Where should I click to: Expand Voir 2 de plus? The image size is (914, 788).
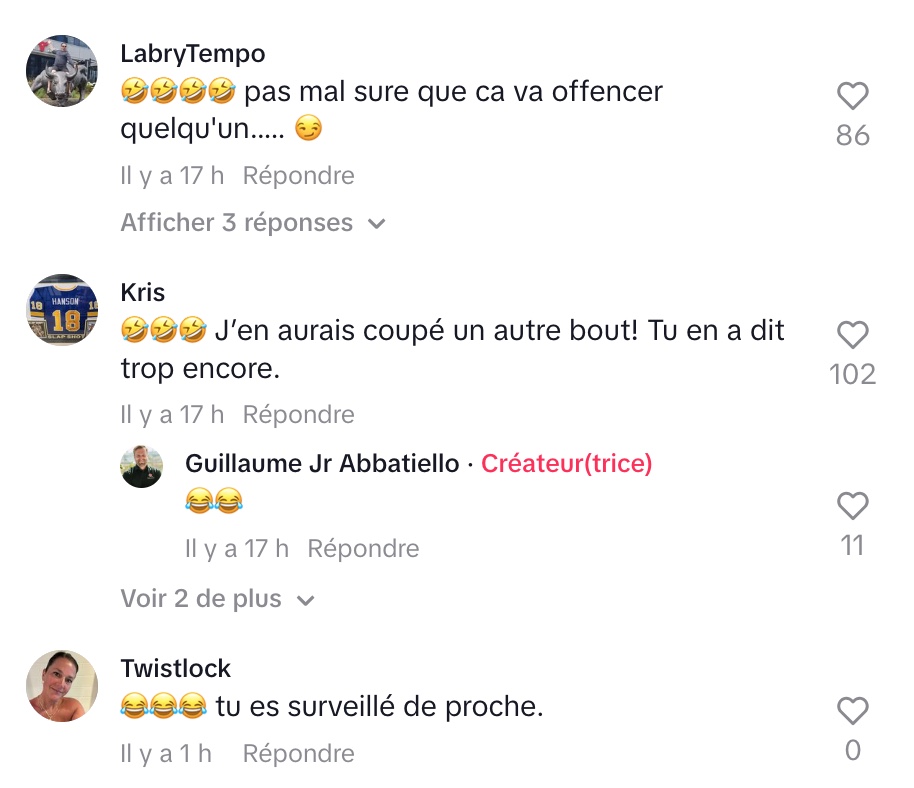point(217,599)
